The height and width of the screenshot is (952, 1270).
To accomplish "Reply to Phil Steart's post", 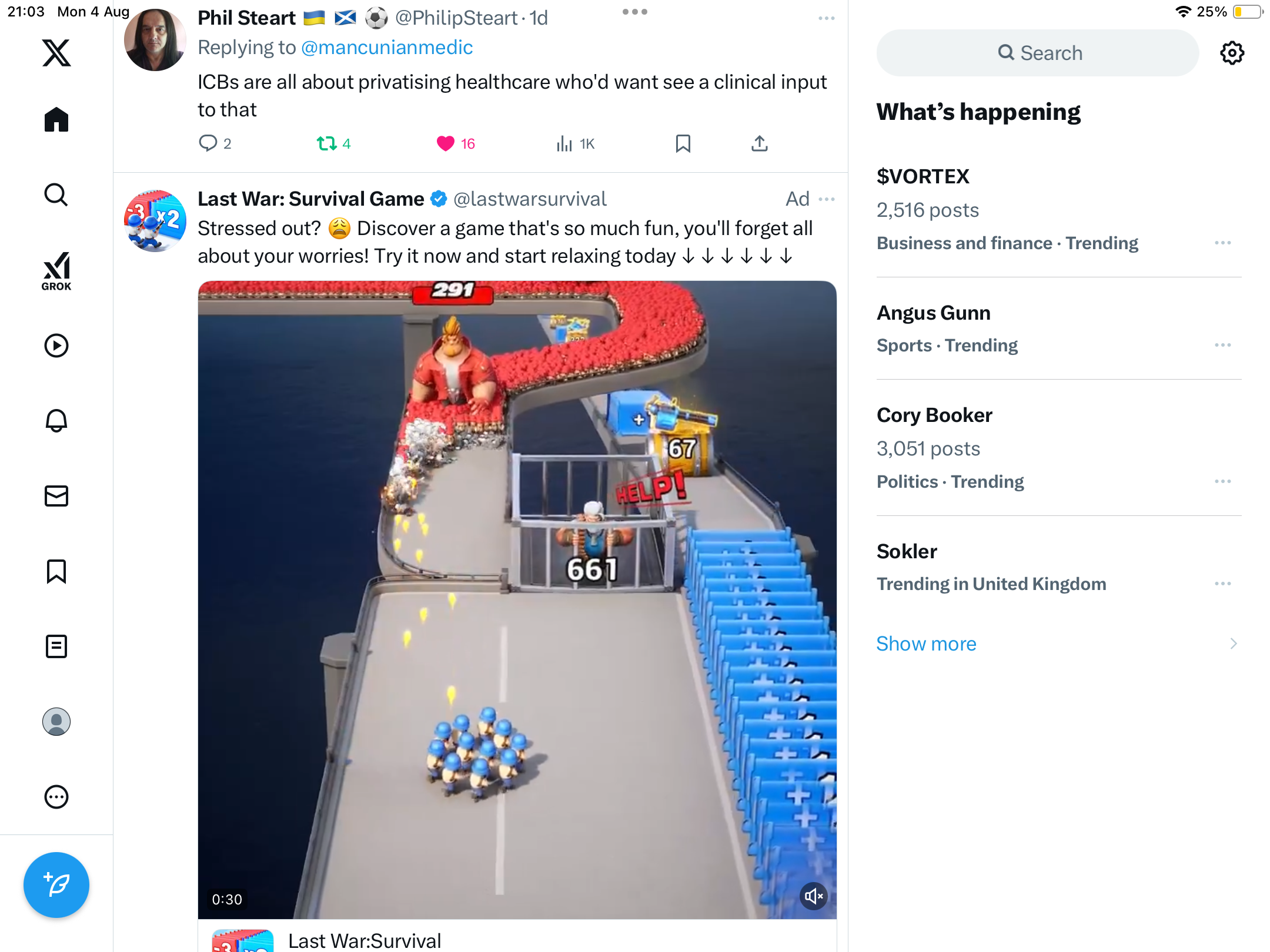I will 208,143.
